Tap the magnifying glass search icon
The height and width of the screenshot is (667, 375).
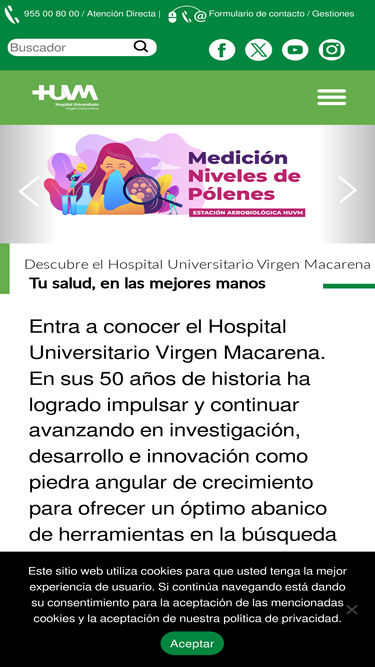click(x=141, y=46)
